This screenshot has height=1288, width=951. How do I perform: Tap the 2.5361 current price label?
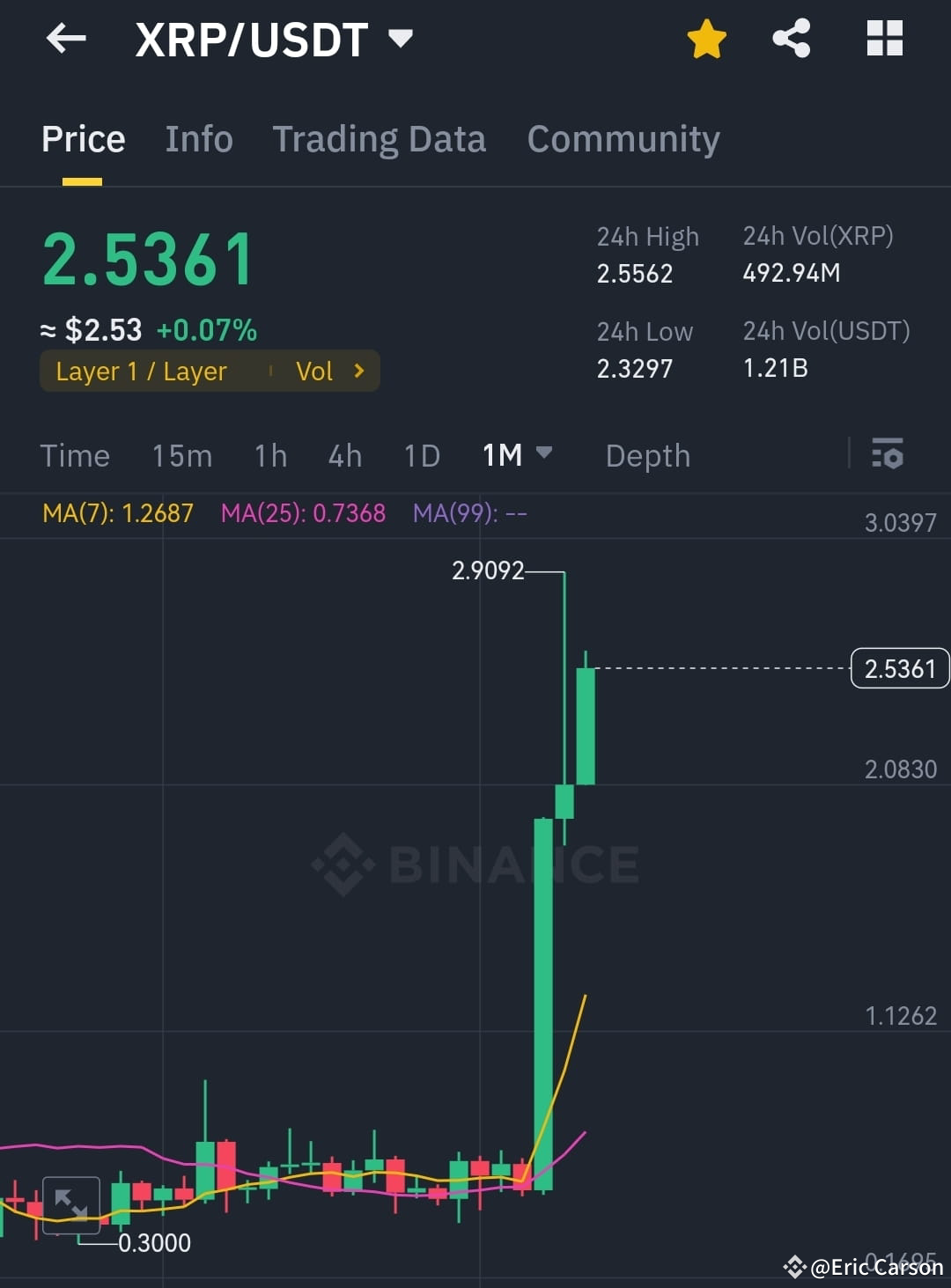900,668
